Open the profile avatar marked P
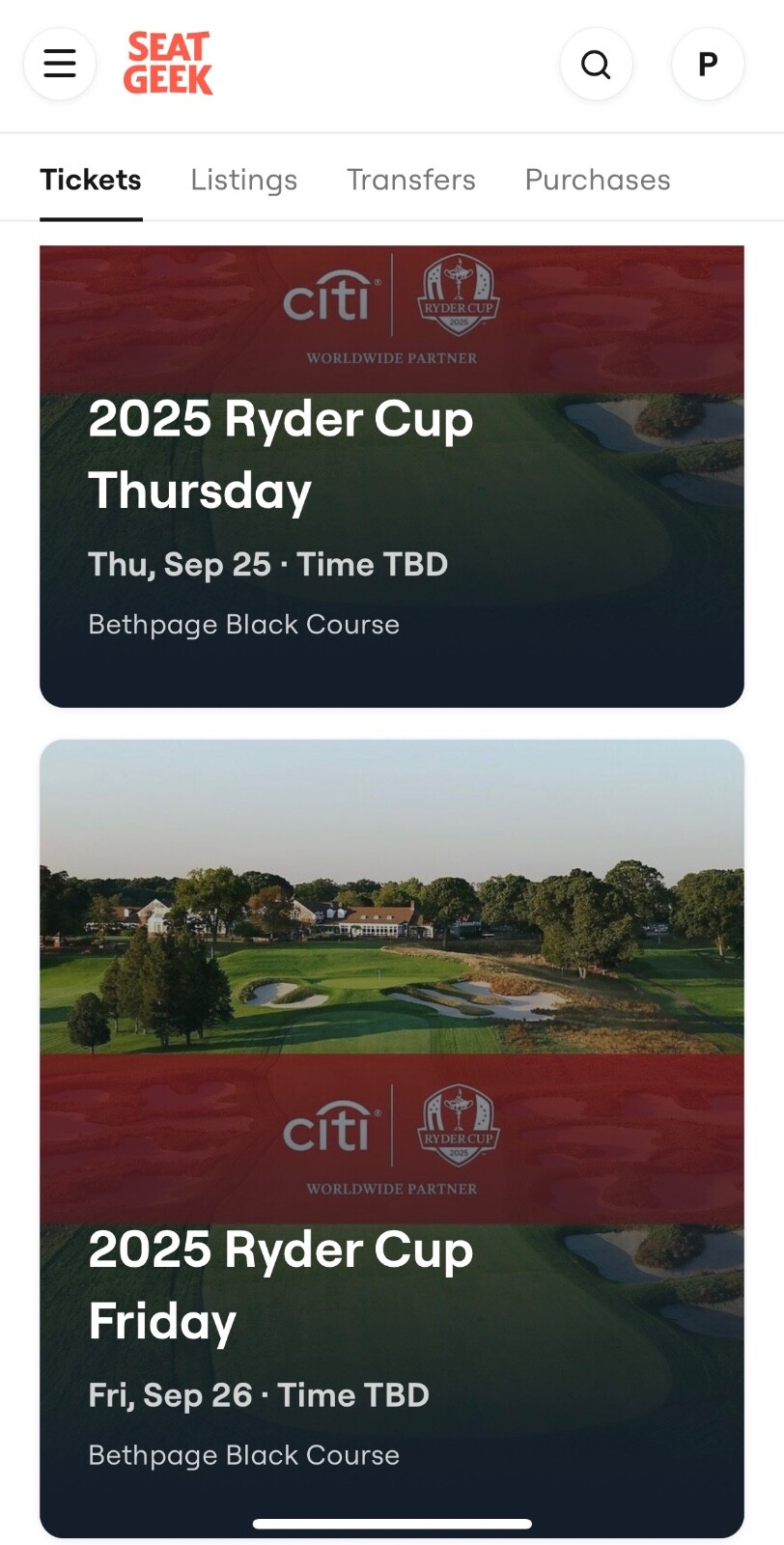This screenshot has width=784, height=1545. pos(708,64)
